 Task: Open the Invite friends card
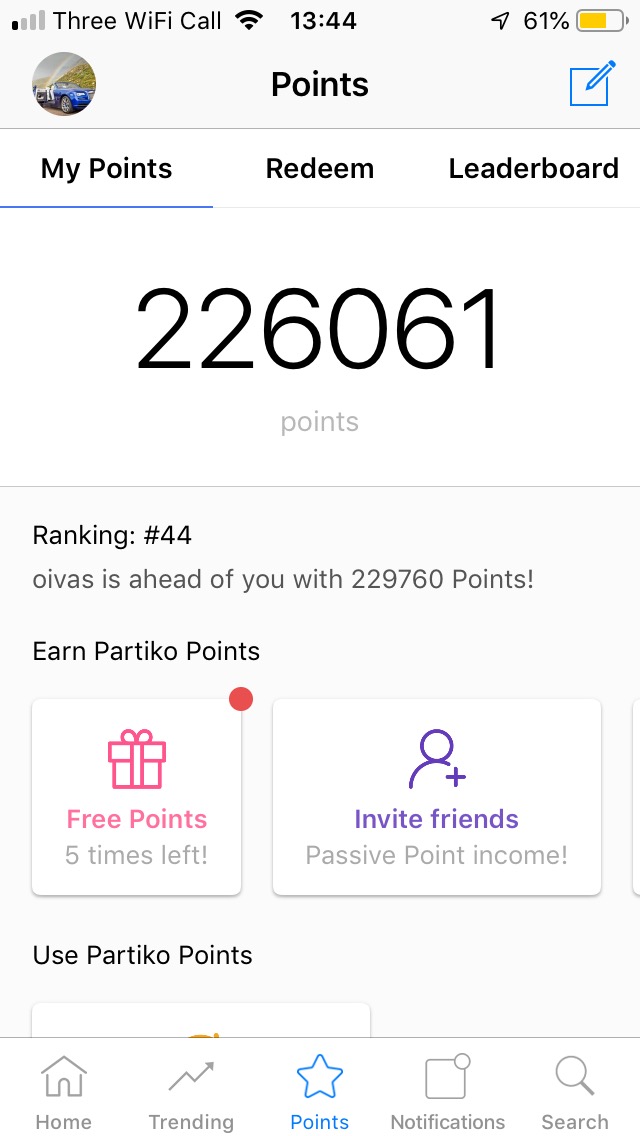[436, 796]
